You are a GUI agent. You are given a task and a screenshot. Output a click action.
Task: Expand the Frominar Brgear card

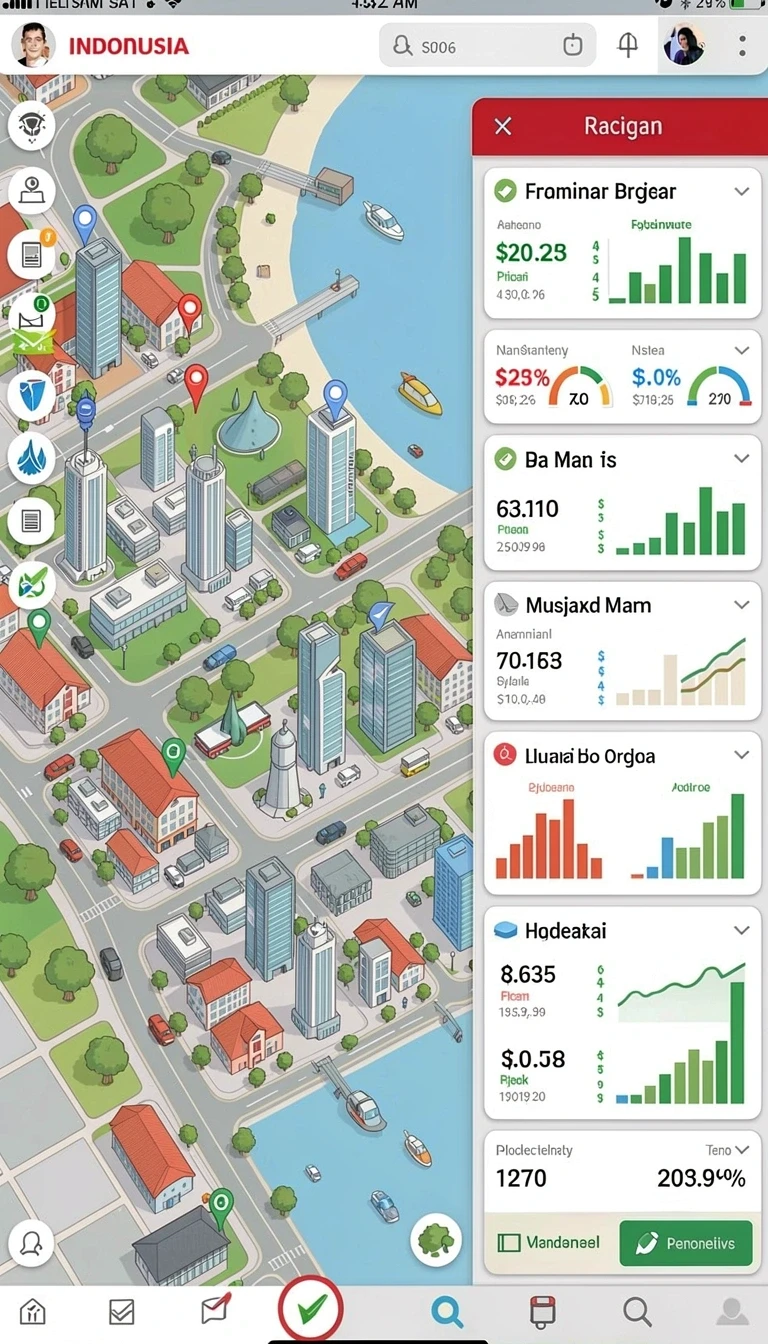click(x=742, y=191)
